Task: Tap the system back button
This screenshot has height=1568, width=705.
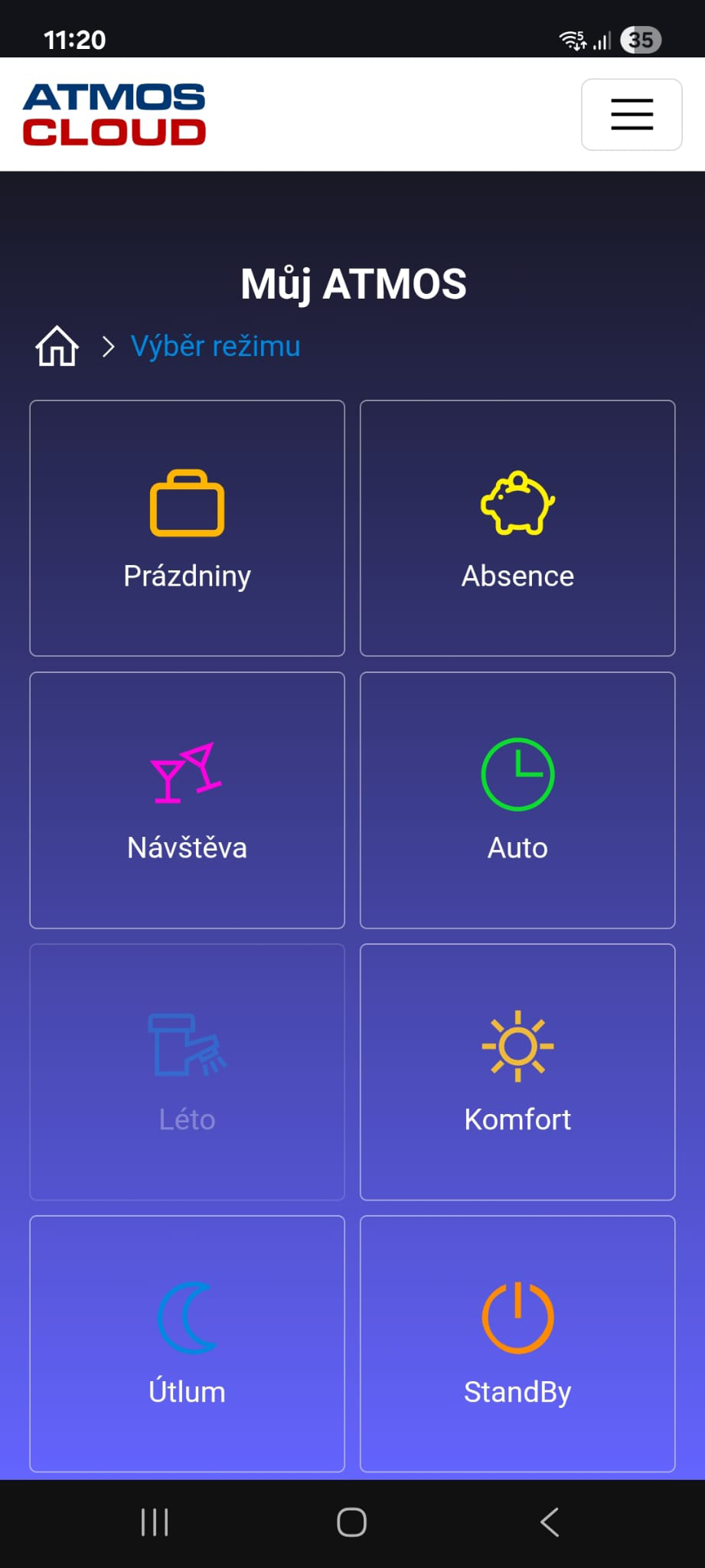Action: pos(550,1522)
